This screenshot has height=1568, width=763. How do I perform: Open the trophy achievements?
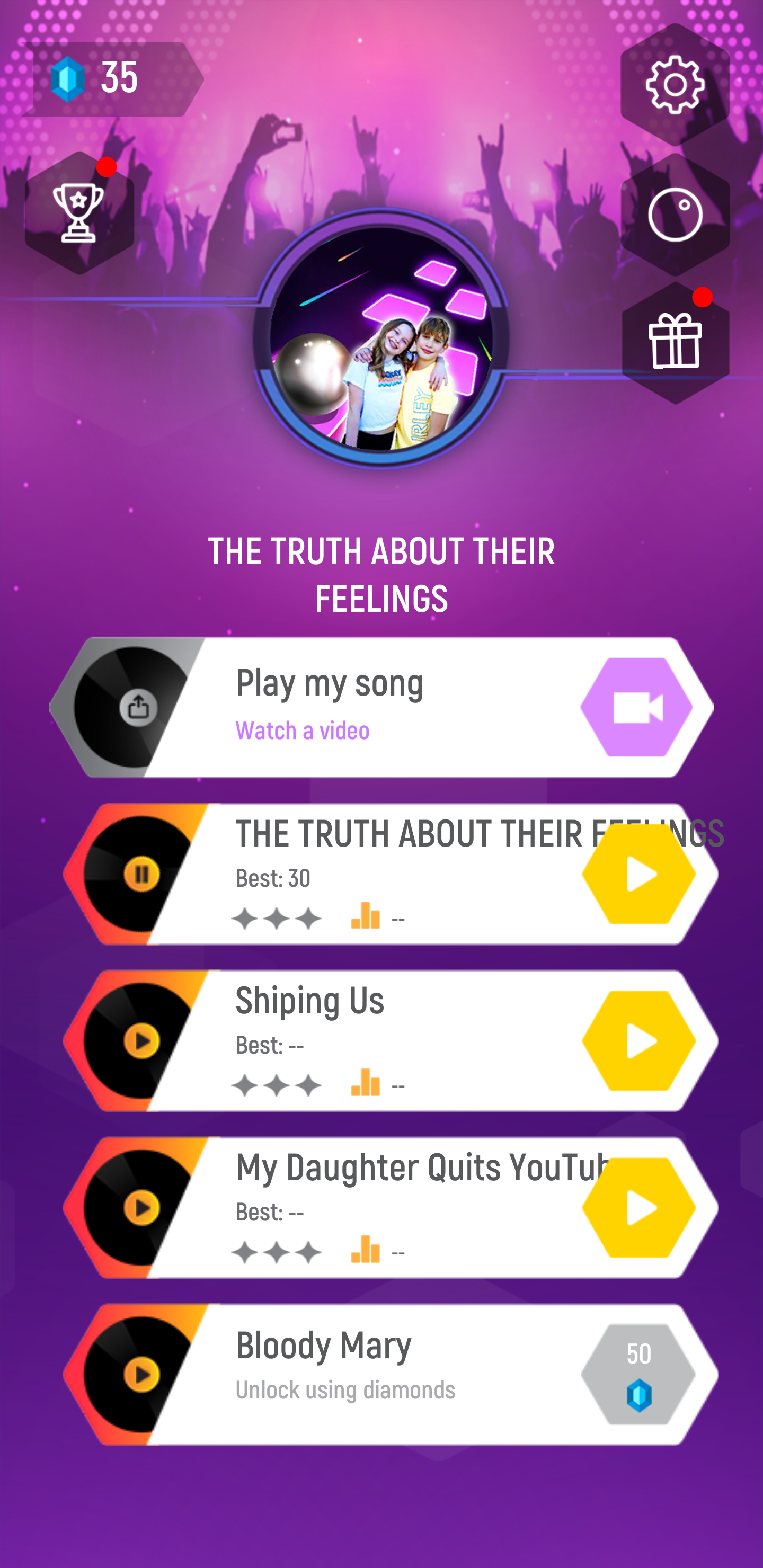click(78, 212)
